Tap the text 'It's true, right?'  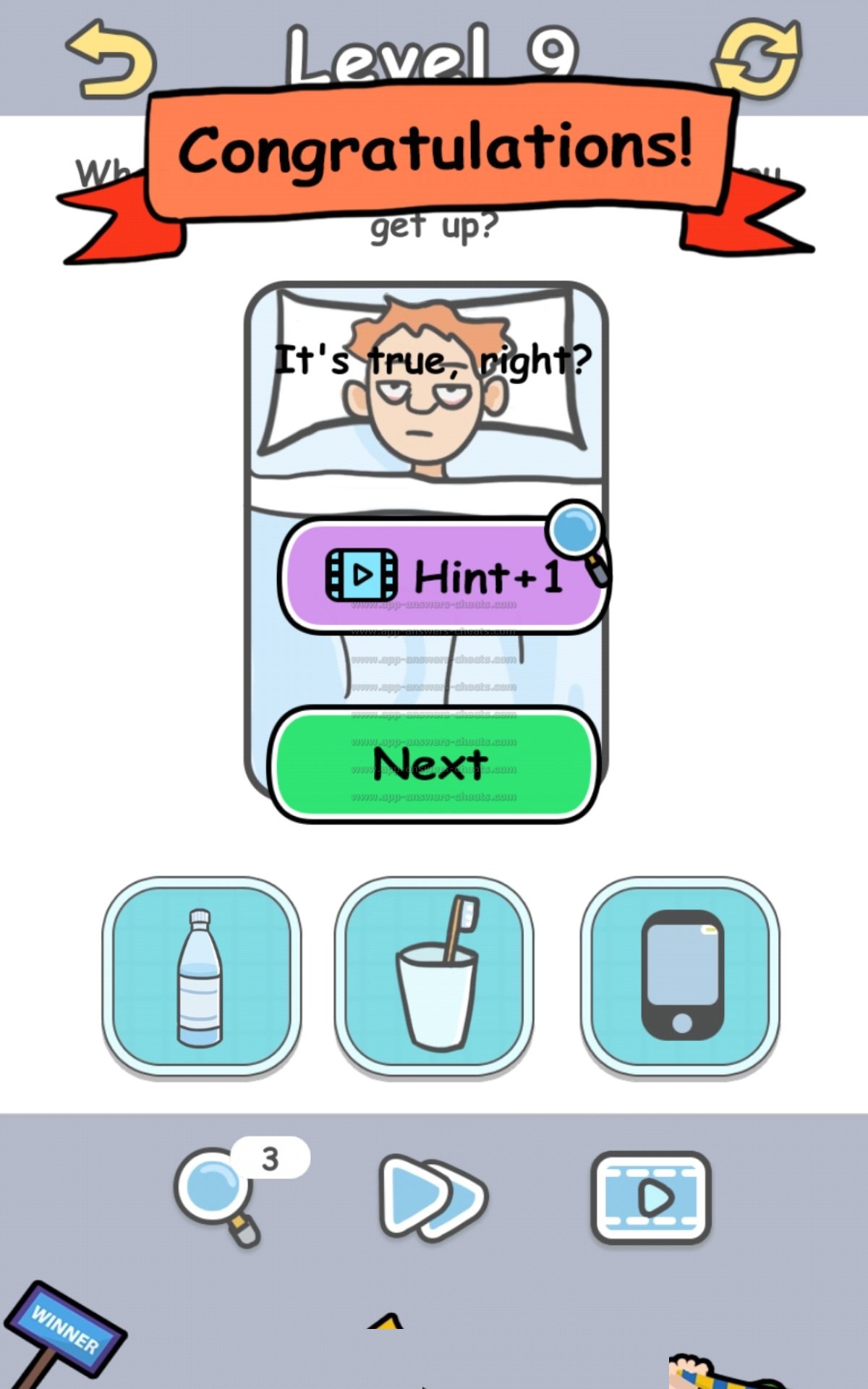coord(434,356)
